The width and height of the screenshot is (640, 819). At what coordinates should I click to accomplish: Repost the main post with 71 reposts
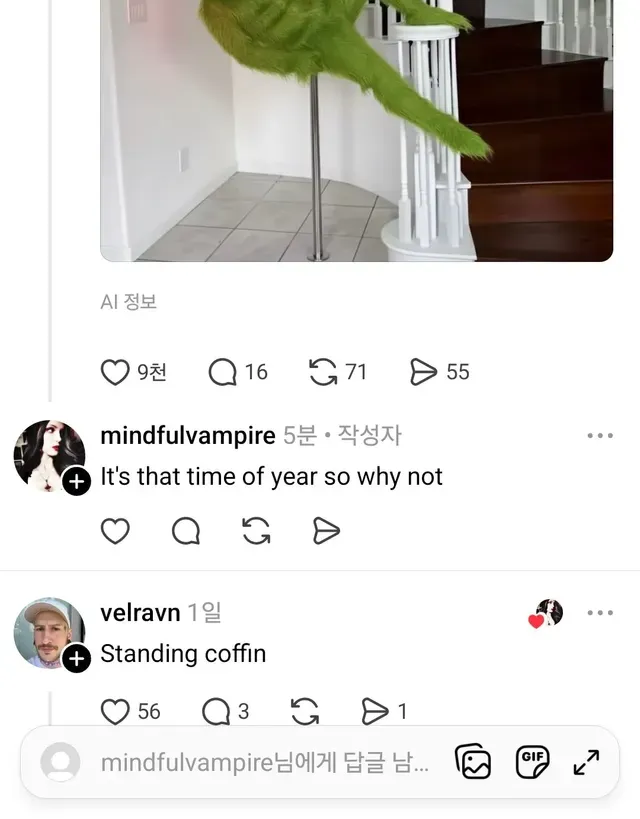(x=323, y=372)
